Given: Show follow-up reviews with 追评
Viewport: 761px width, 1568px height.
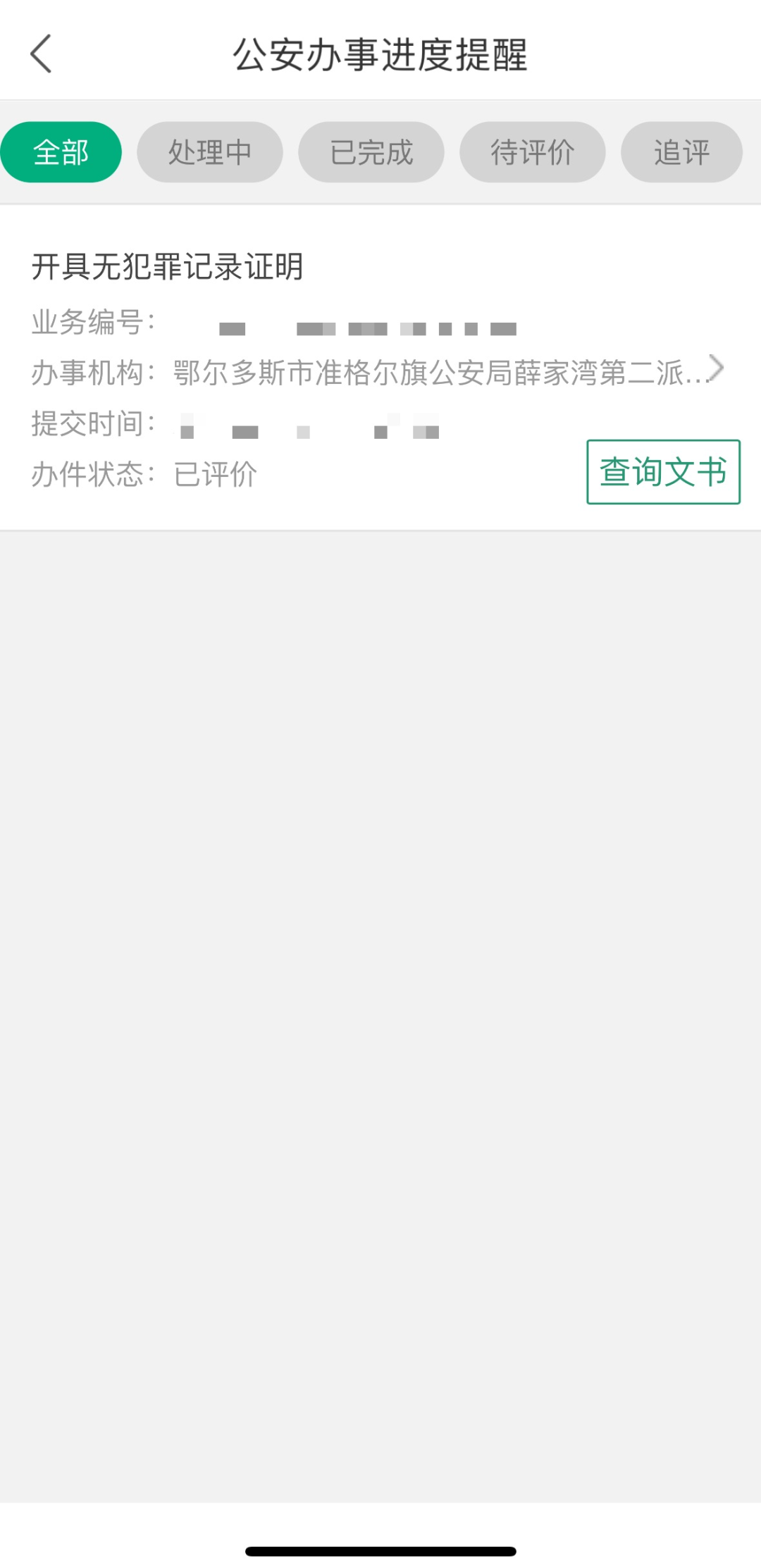Looking at the screenshot, I should (681, 151).
